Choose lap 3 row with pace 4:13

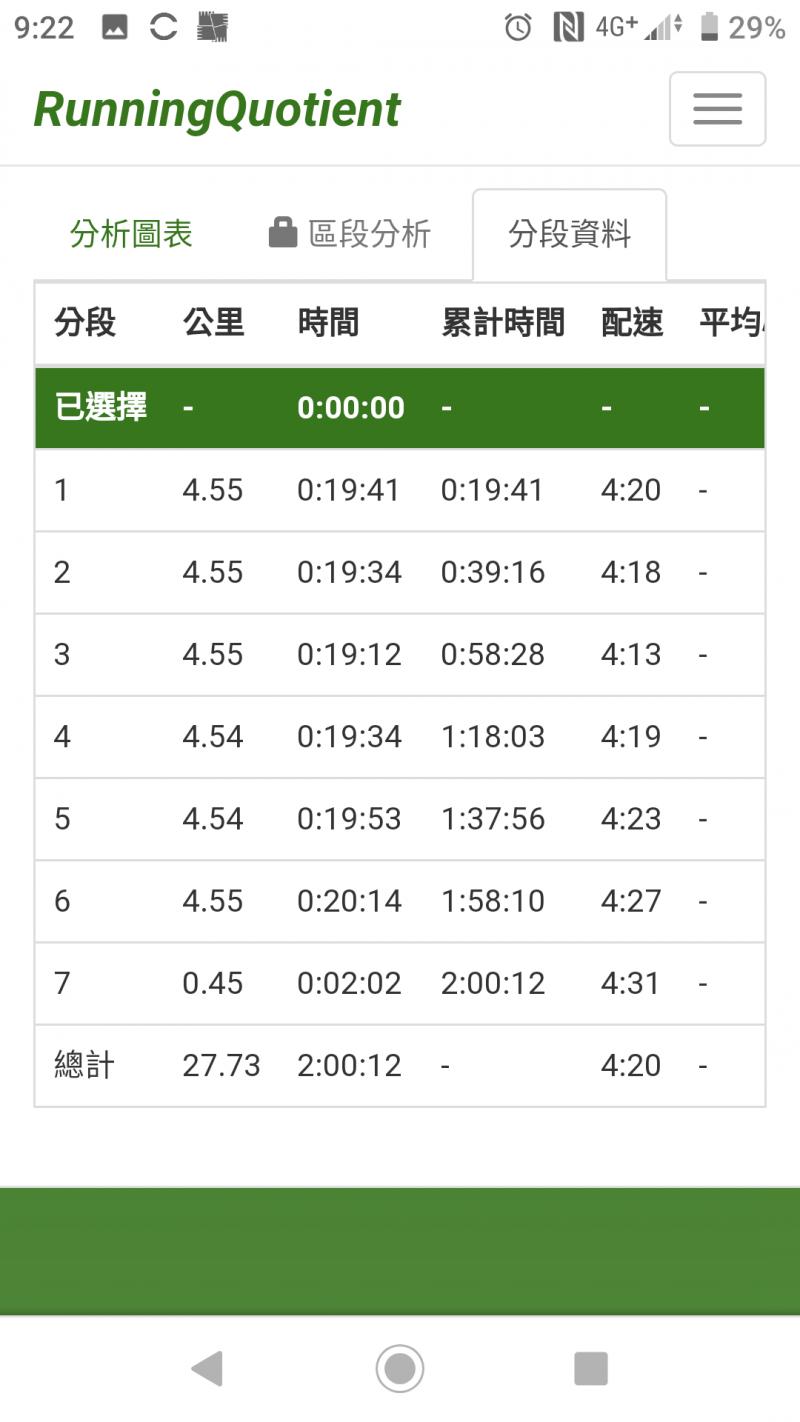(x=399, y=654)
